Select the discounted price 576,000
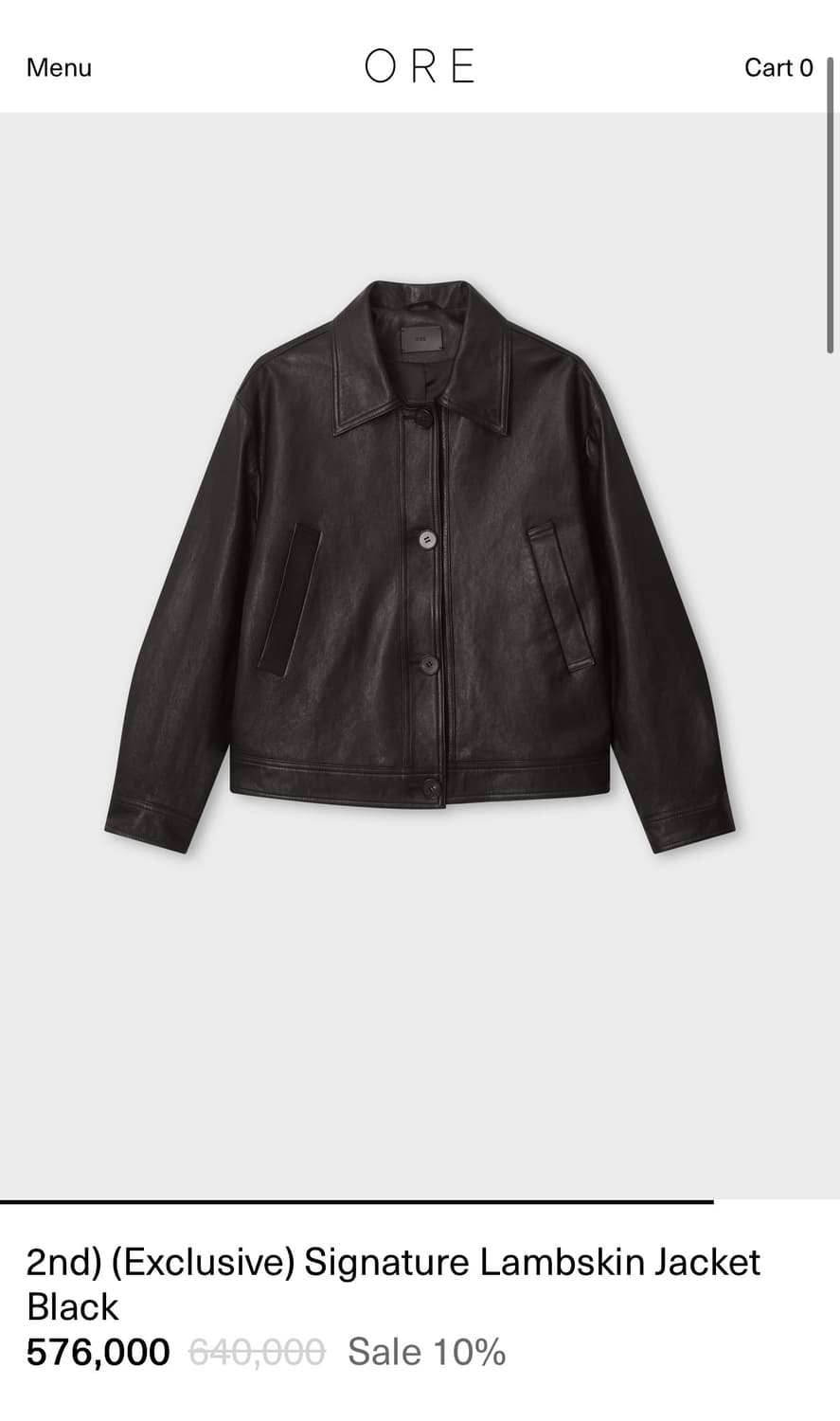840x1421 pixels. pos(97,1352)
